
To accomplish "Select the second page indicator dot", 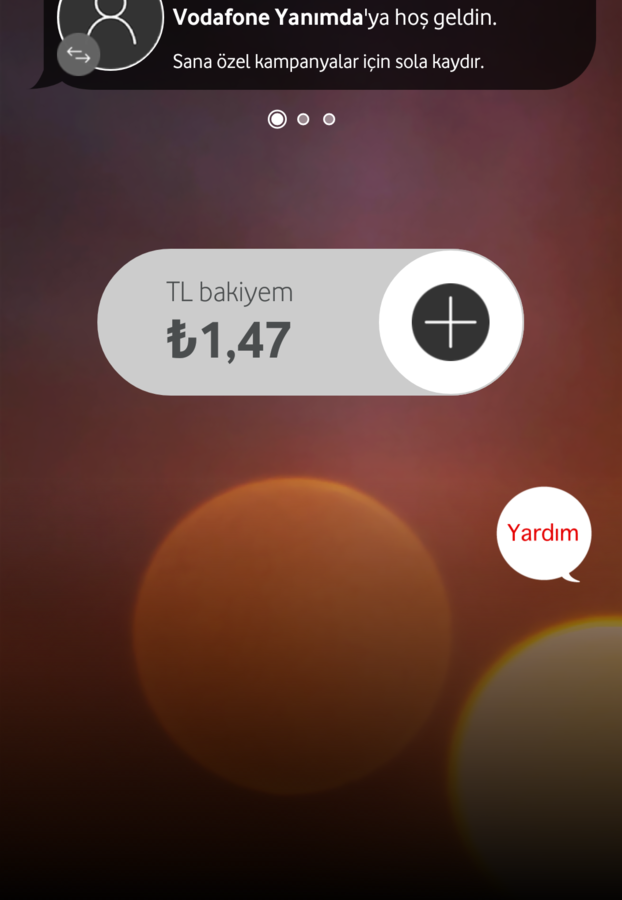I will pos(303,119).
